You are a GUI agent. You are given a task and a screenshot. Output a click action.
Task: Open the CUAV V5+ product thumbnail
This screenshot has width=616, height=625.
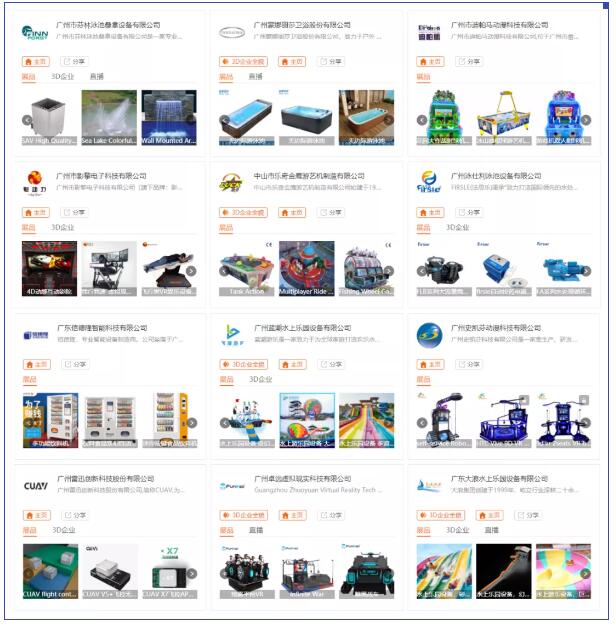pyautogui.click(x=109, y=572)
